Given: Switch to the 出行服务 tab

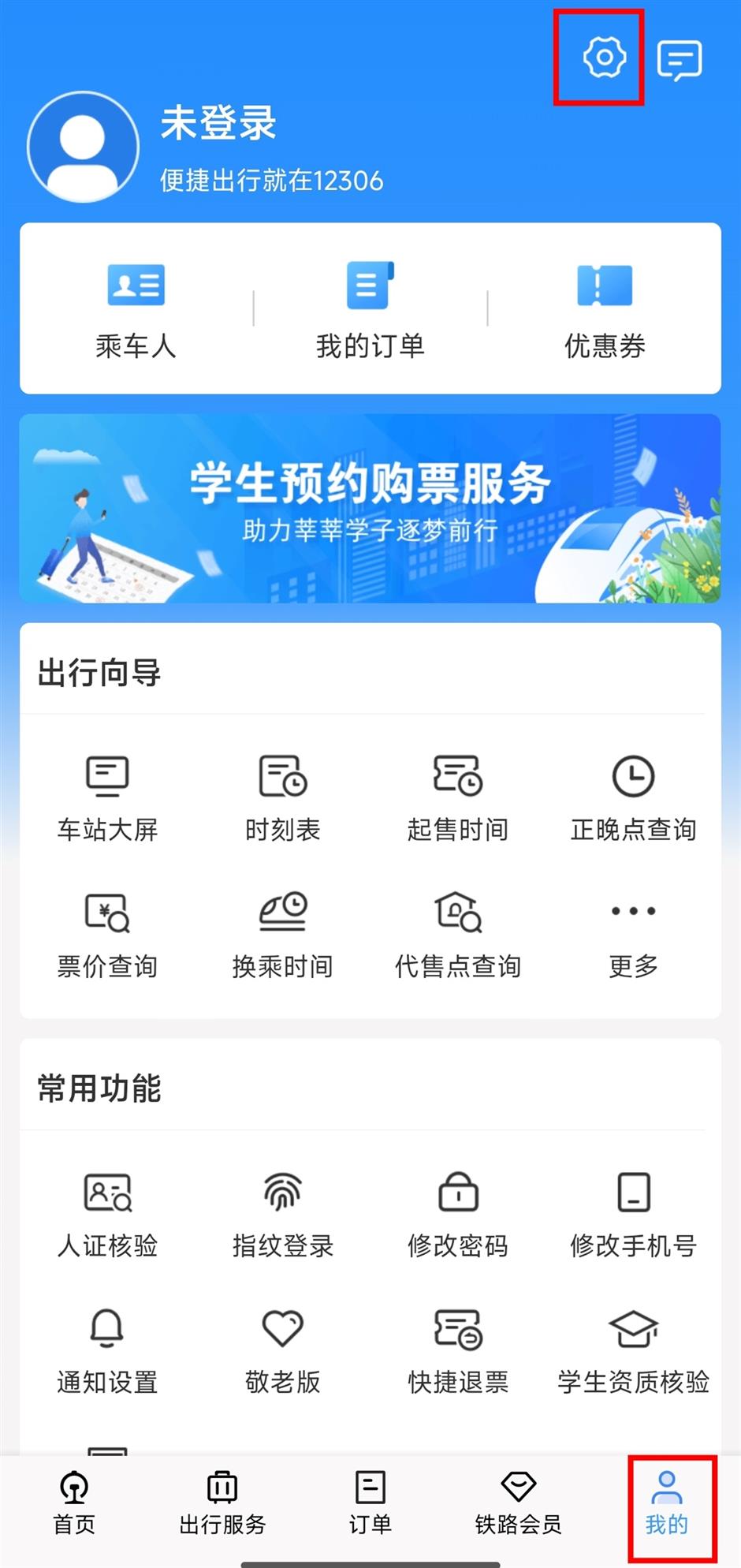Looking at the screenshot, I should [222, 1503].
